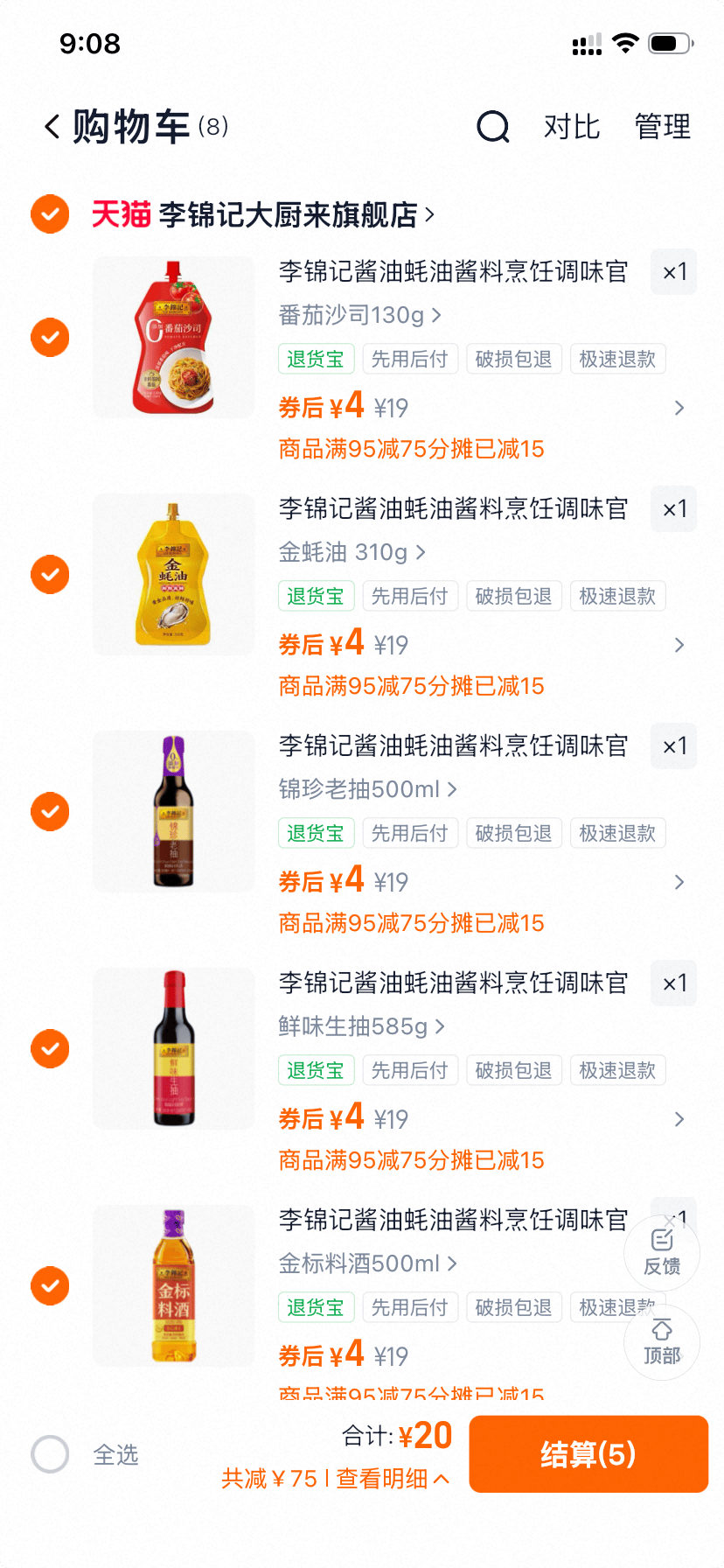This screenshot has width=724, height=1568.
Task: Uncheck the 鲜味生抽585g item checkbox
Action: pos(50,1048)
